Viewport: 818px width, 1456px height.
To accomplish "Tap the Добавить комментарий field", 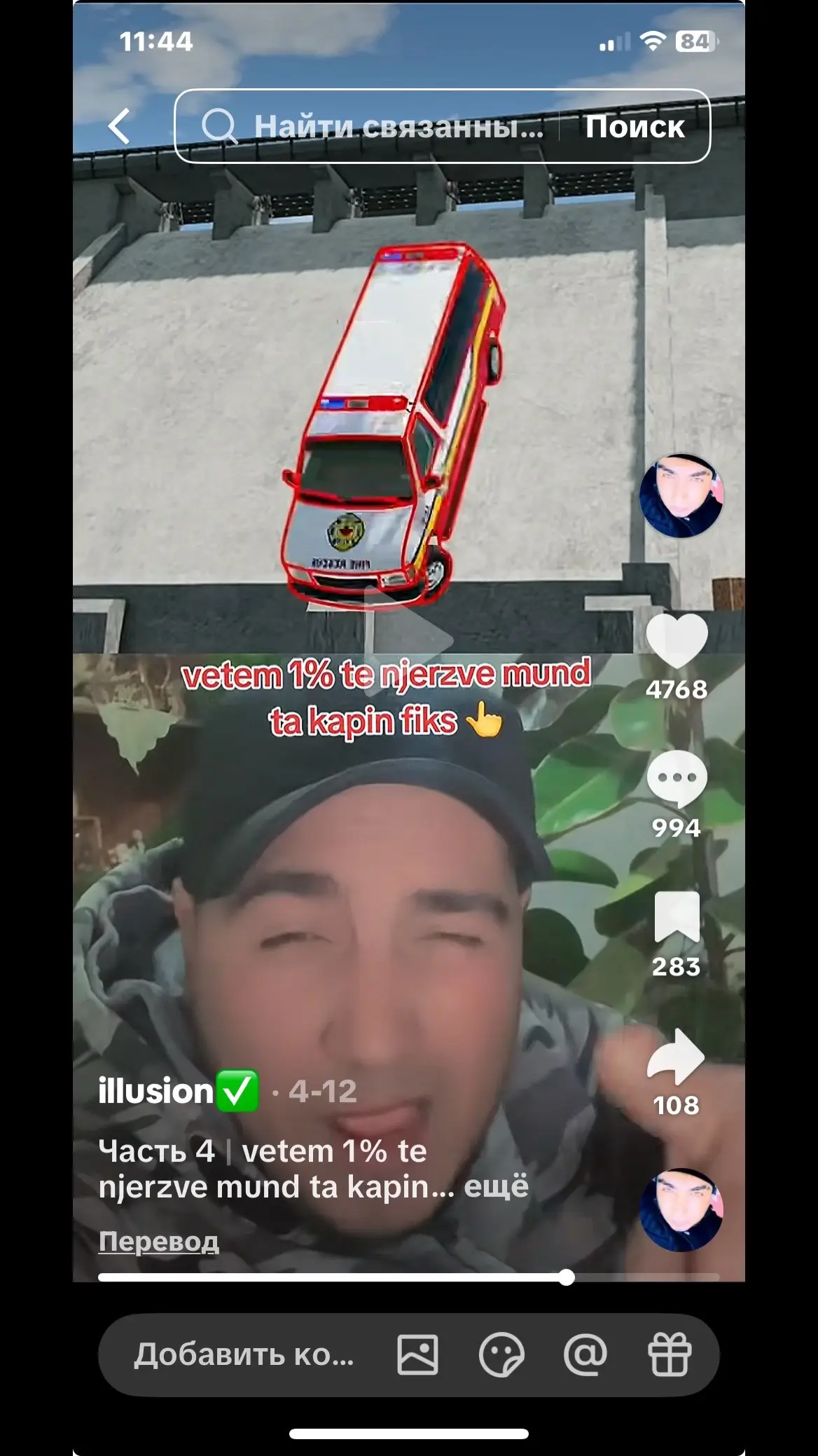I will (x=244, y=1354).
